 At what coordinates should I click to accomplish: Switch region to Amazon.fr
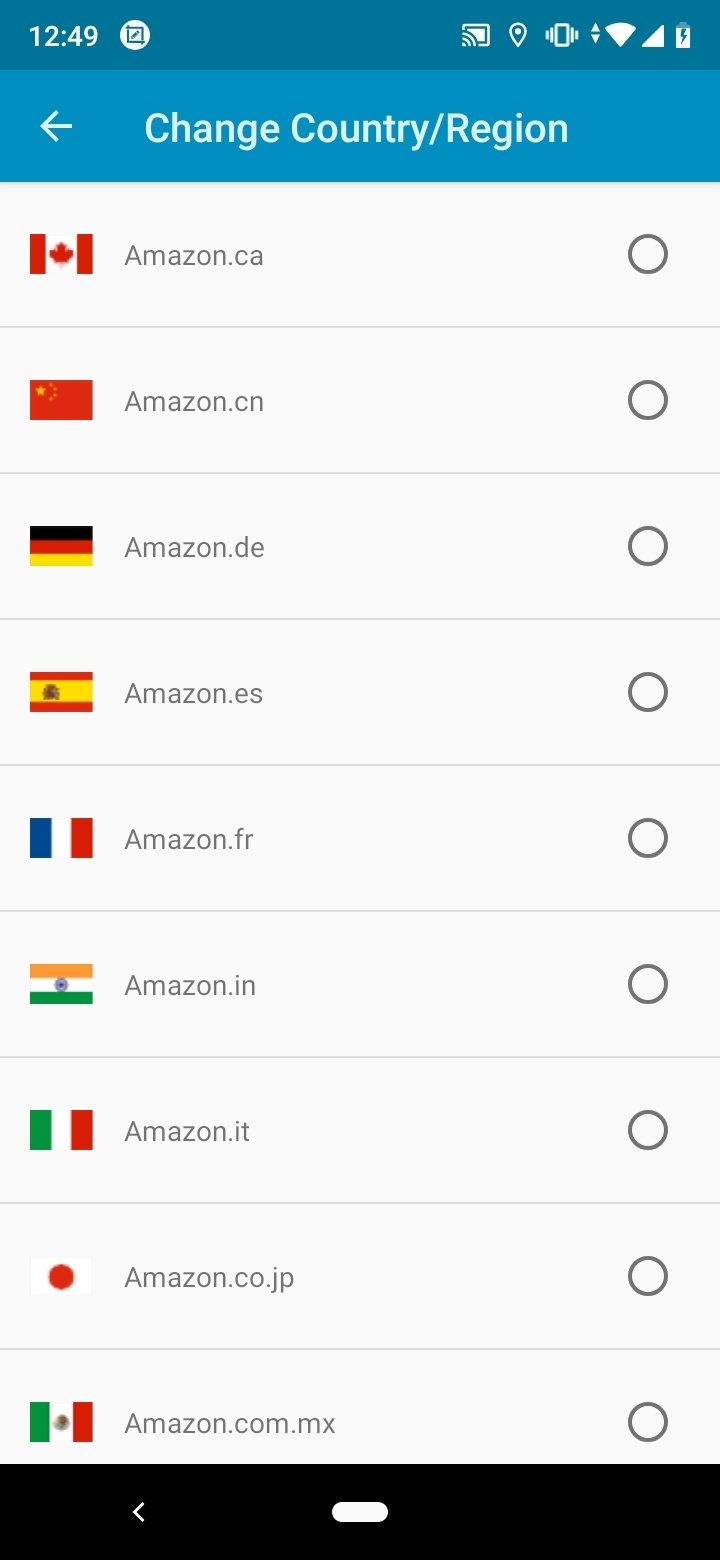click(x=360, y=838)
